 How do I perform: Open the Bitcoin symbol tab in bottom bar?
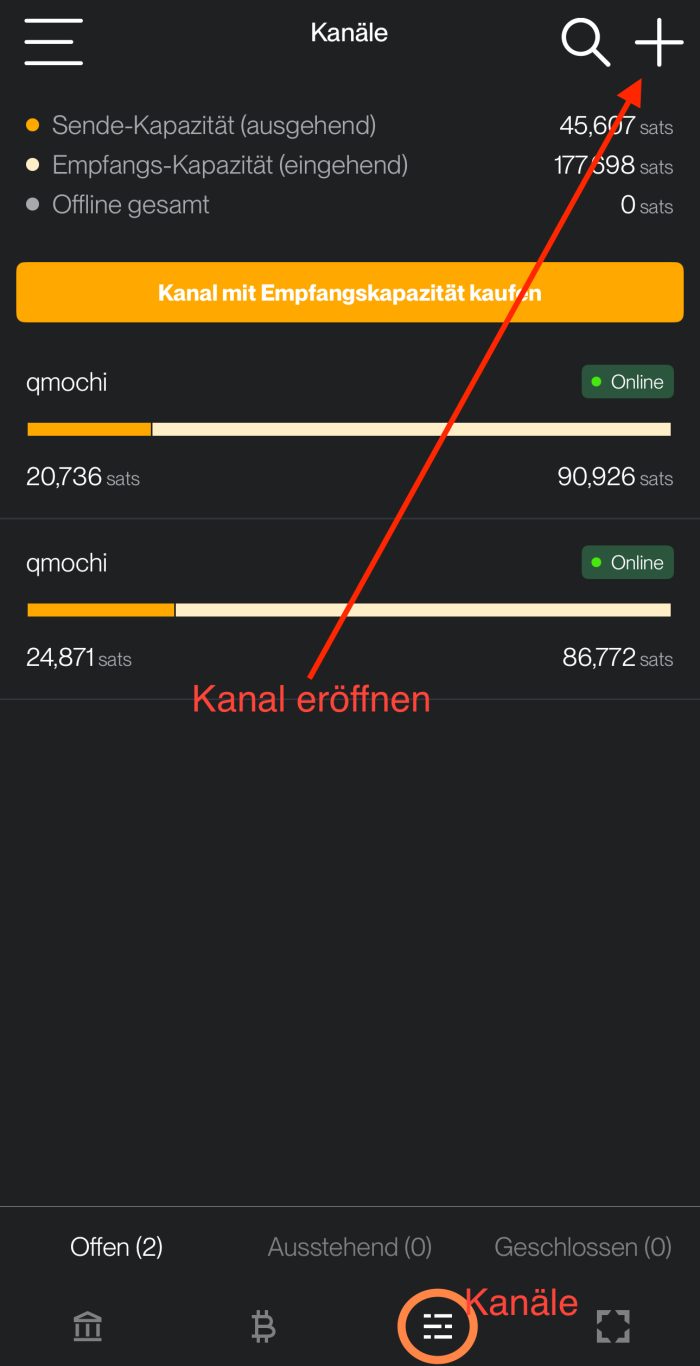(x=263, y=1327)
